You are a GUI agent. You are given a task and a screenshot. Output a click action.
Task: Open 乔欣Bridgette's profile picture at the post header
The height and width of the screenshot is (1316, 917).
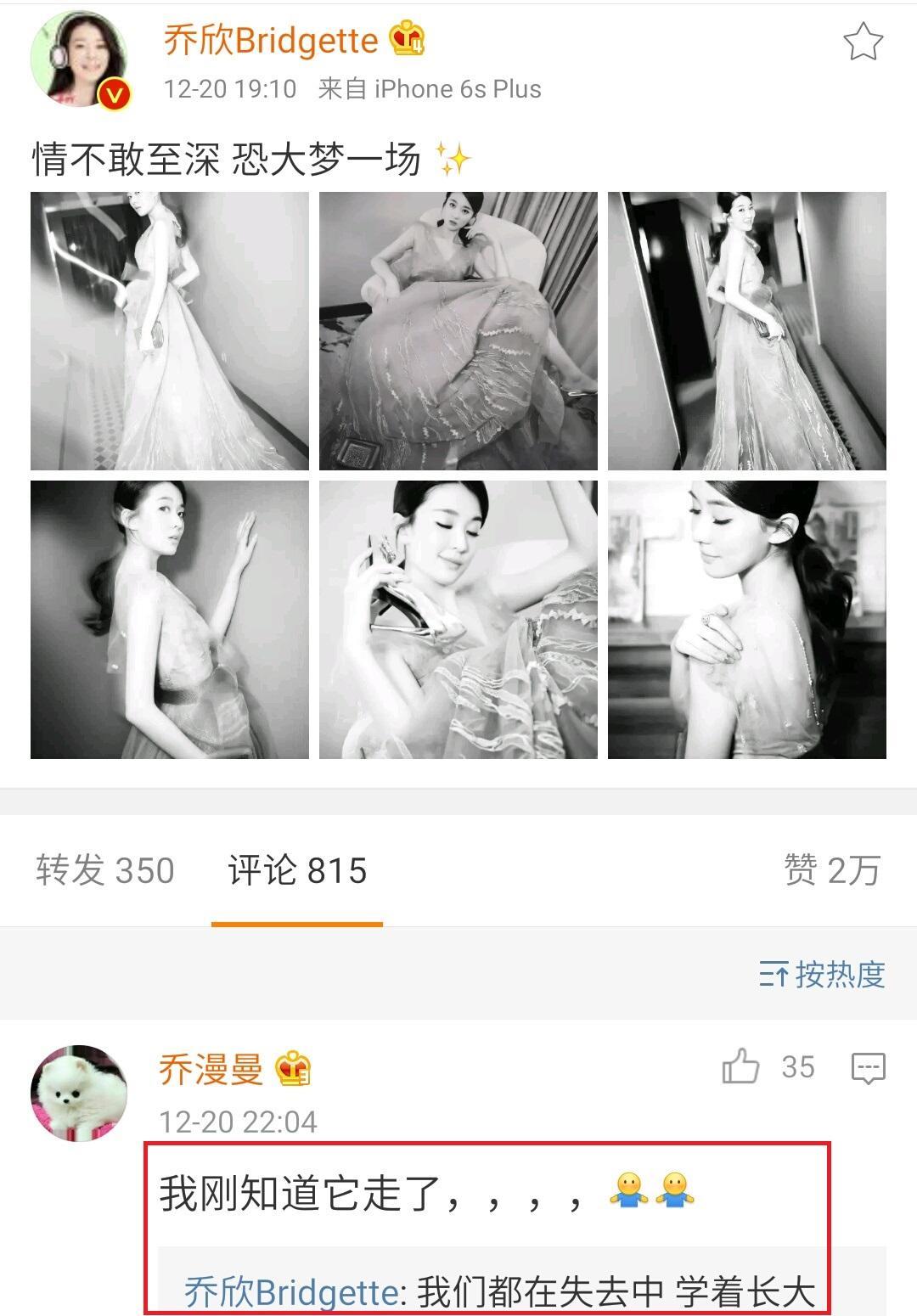(80, 60)
